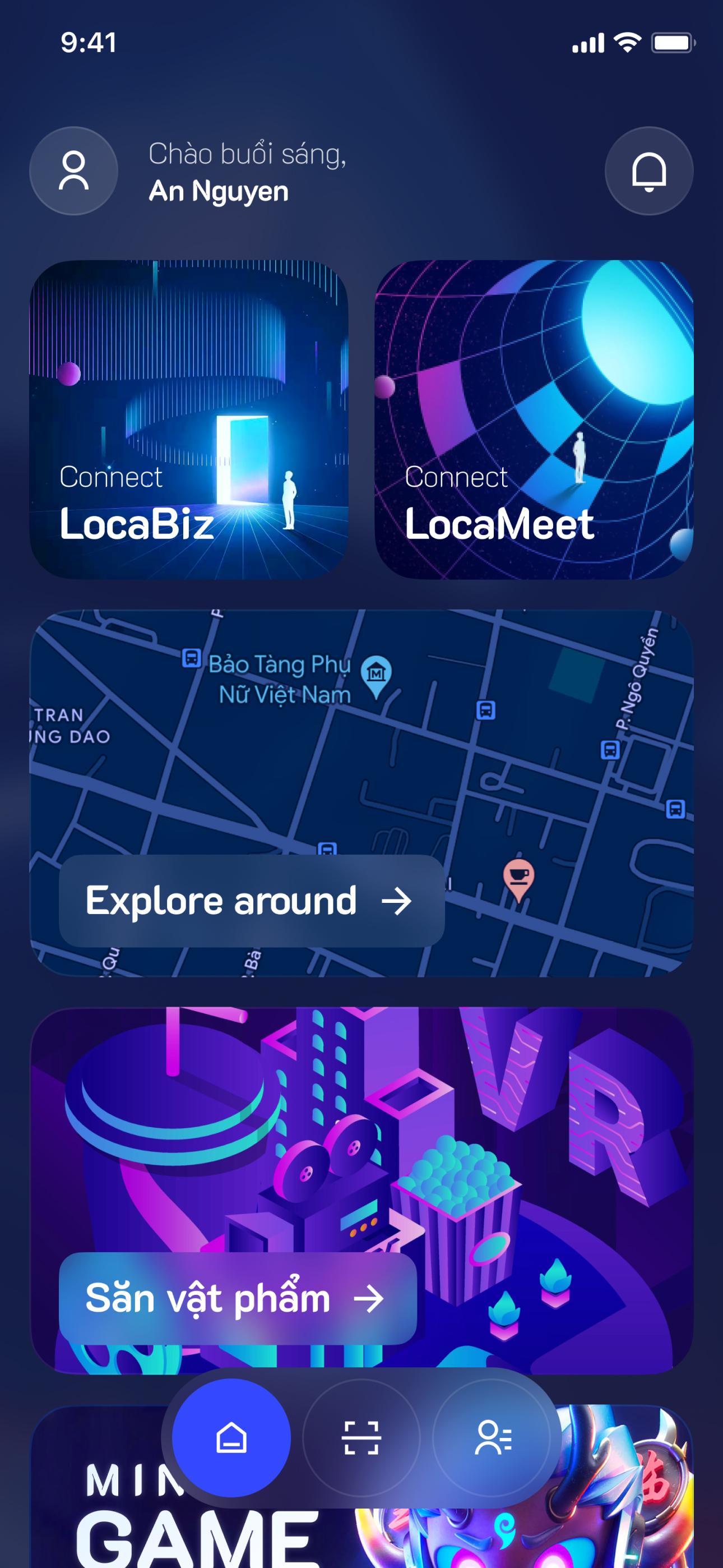Open the Connect LocaMeet card
The width and height of the screenshot is (723, 1568).
click(x=534, y=419)
